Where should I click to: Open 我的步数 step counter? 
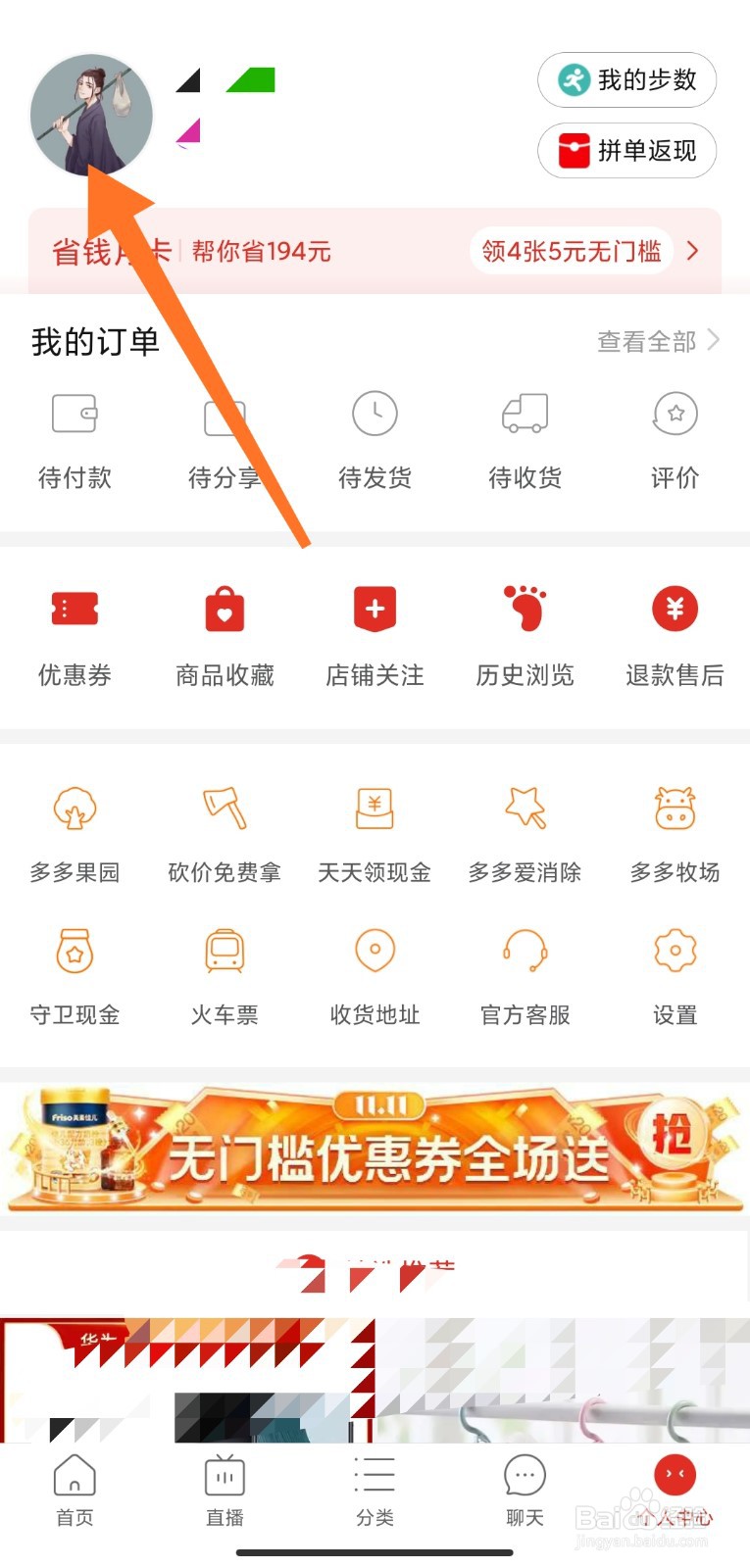click(626, 79)
